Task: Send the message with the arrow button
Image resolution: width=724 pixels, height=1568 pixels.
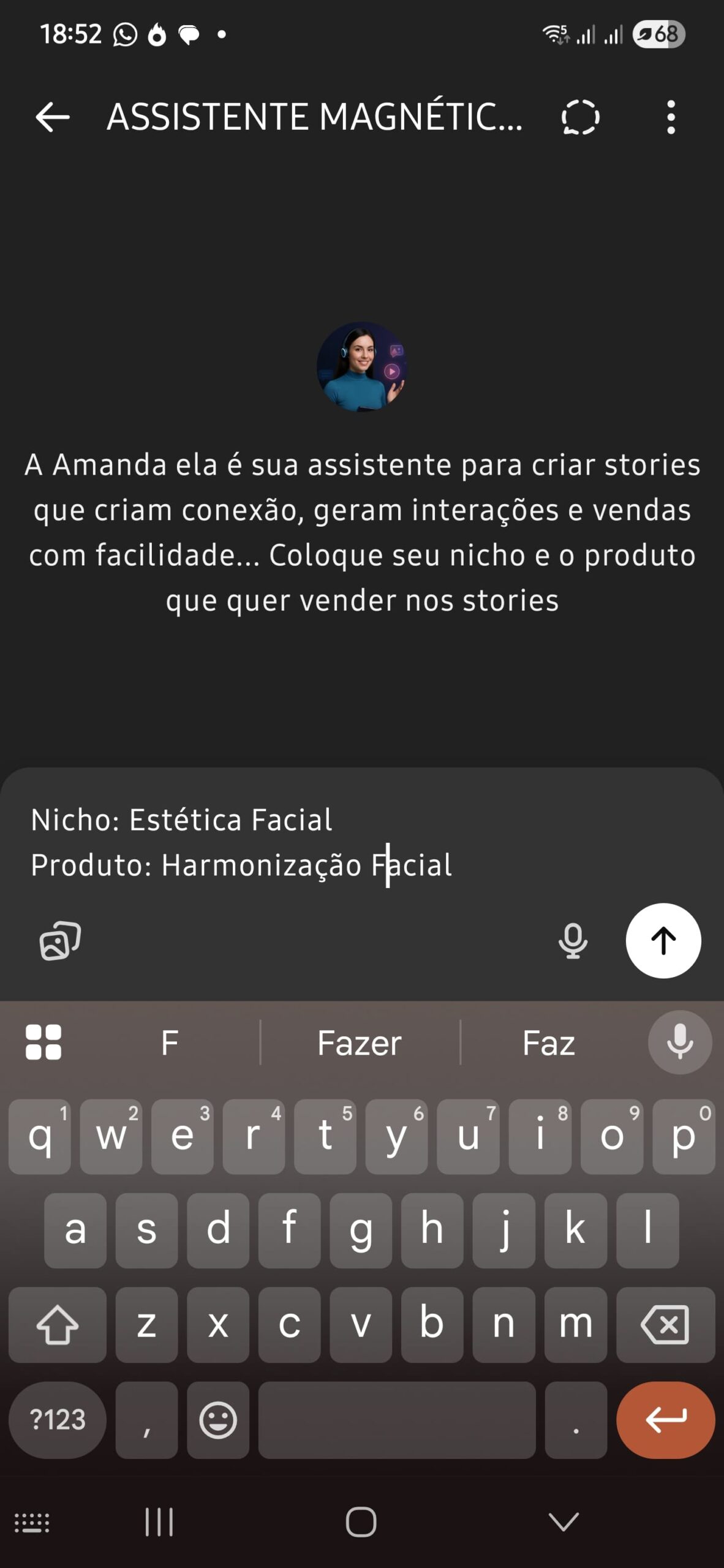Action: tap(663, 940)
